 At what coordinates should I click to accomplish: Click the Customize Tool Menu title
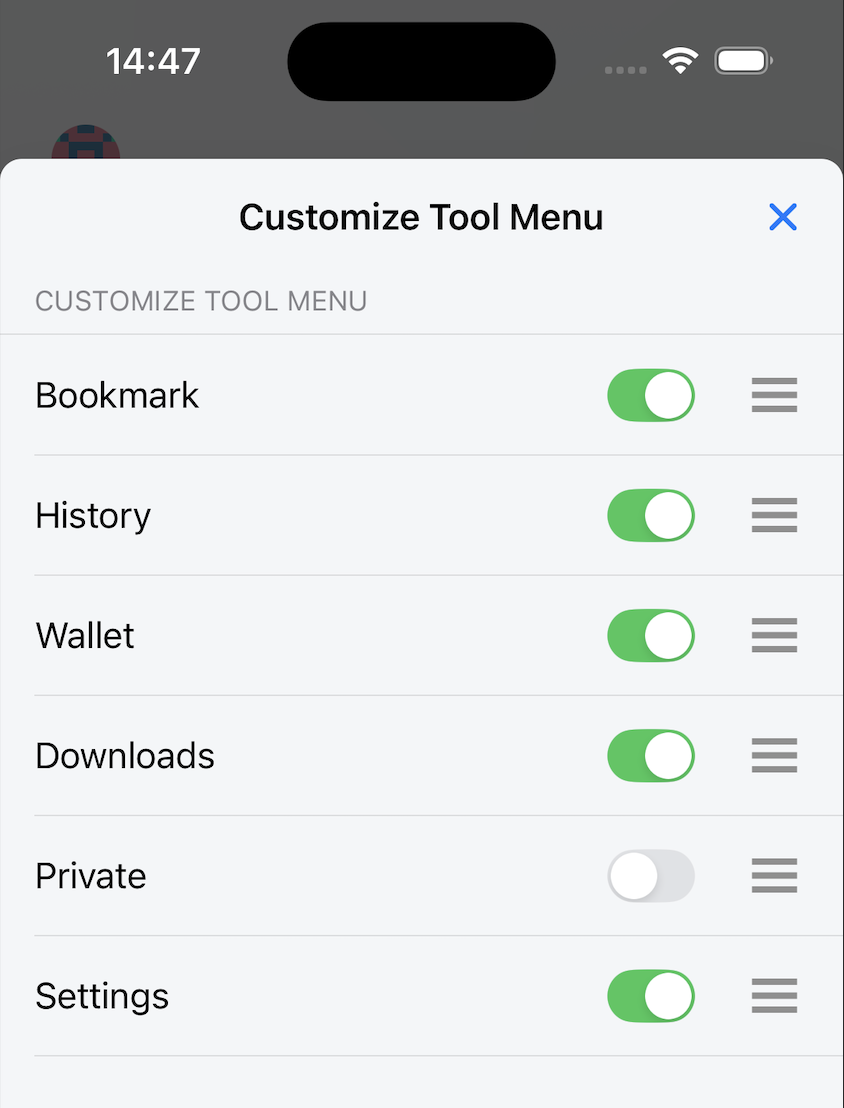click(x=420, y=217)
